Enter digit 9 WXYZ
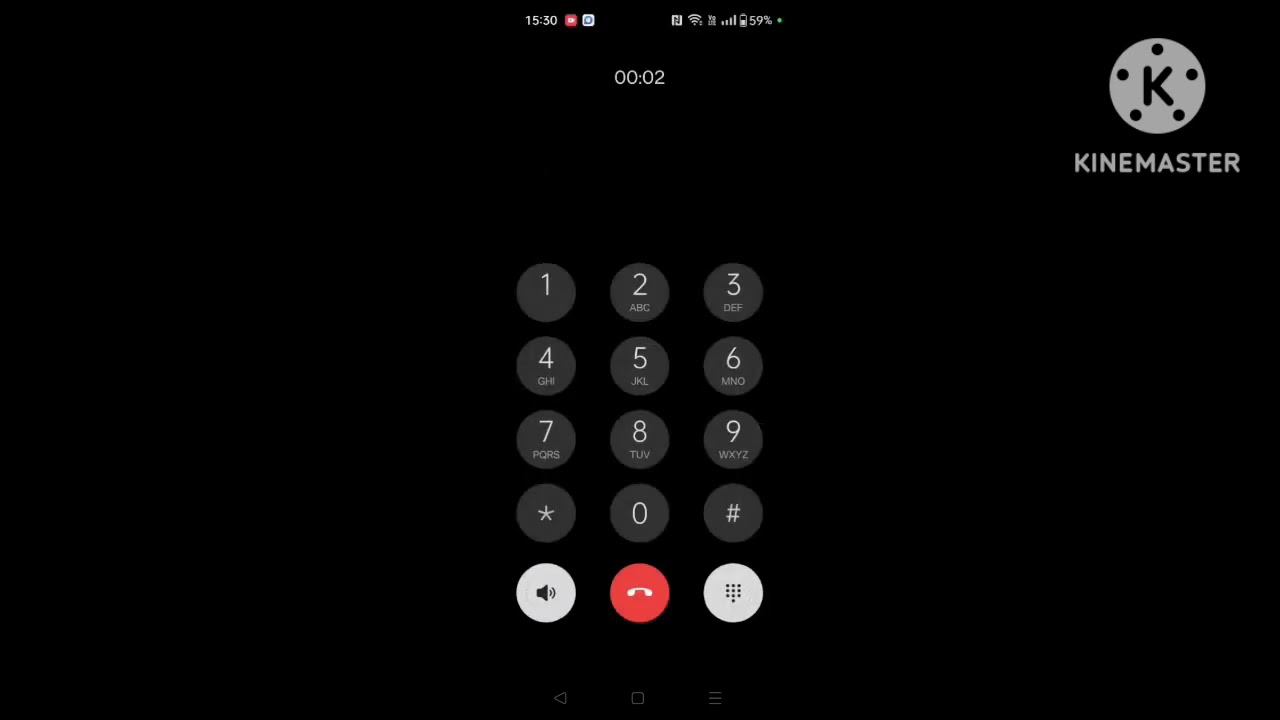This screenshot has width=1280, height=720. click(x=733, y=439)
